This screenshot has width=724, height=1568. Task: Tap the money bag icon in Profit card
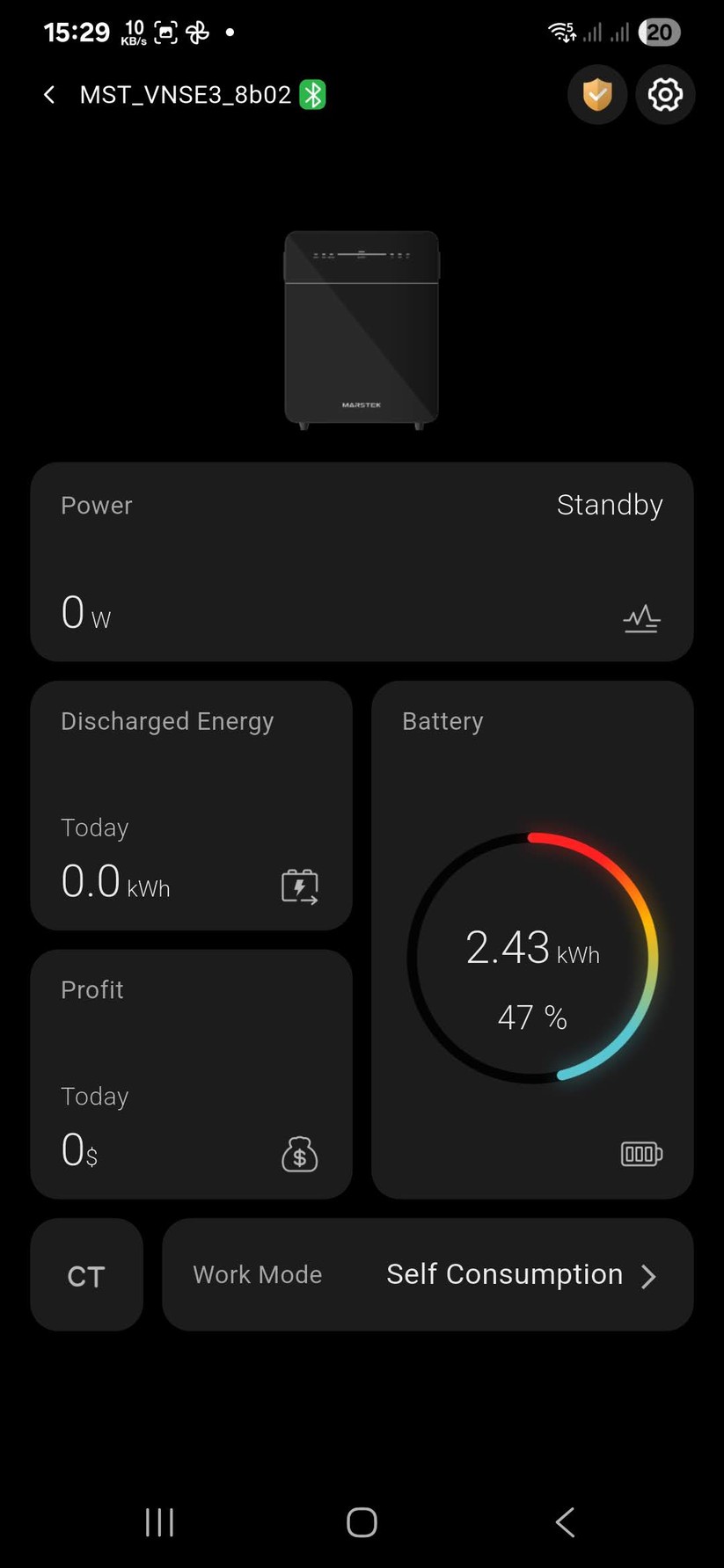[299, 1153]
